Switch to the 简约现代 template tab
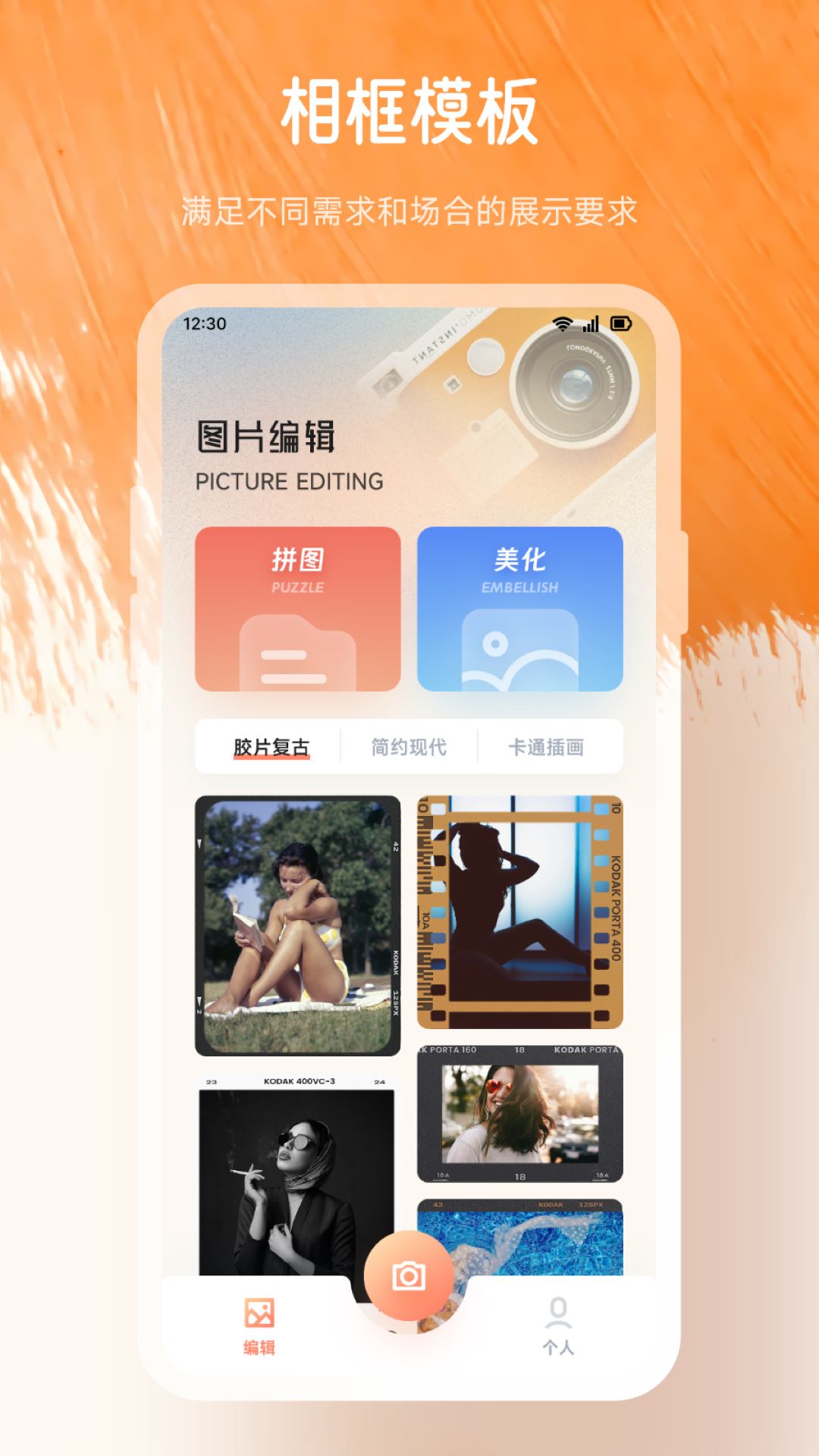The width and height of the screenshot is (819, 1456). coord(408,747)
